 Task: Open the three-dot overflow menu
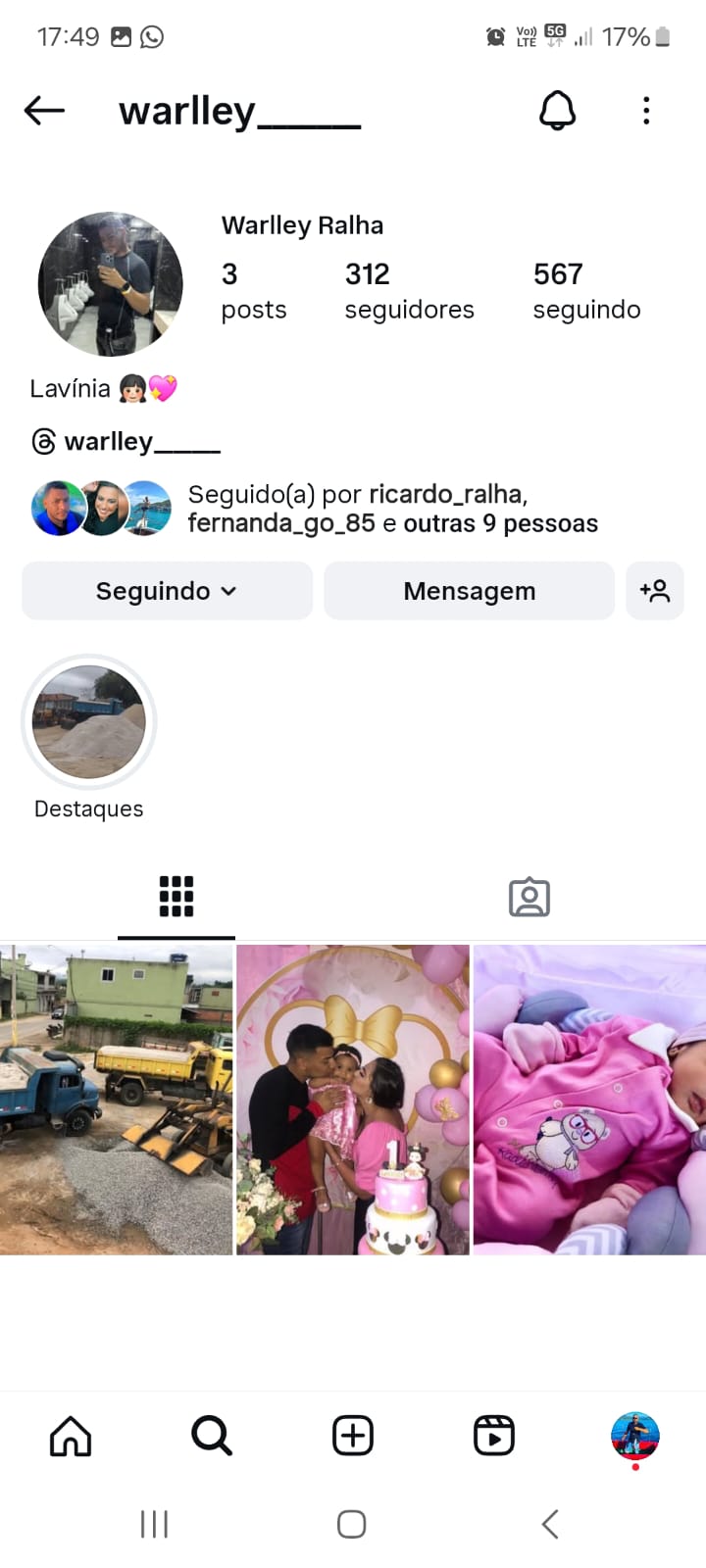click(x=646, y=111)
